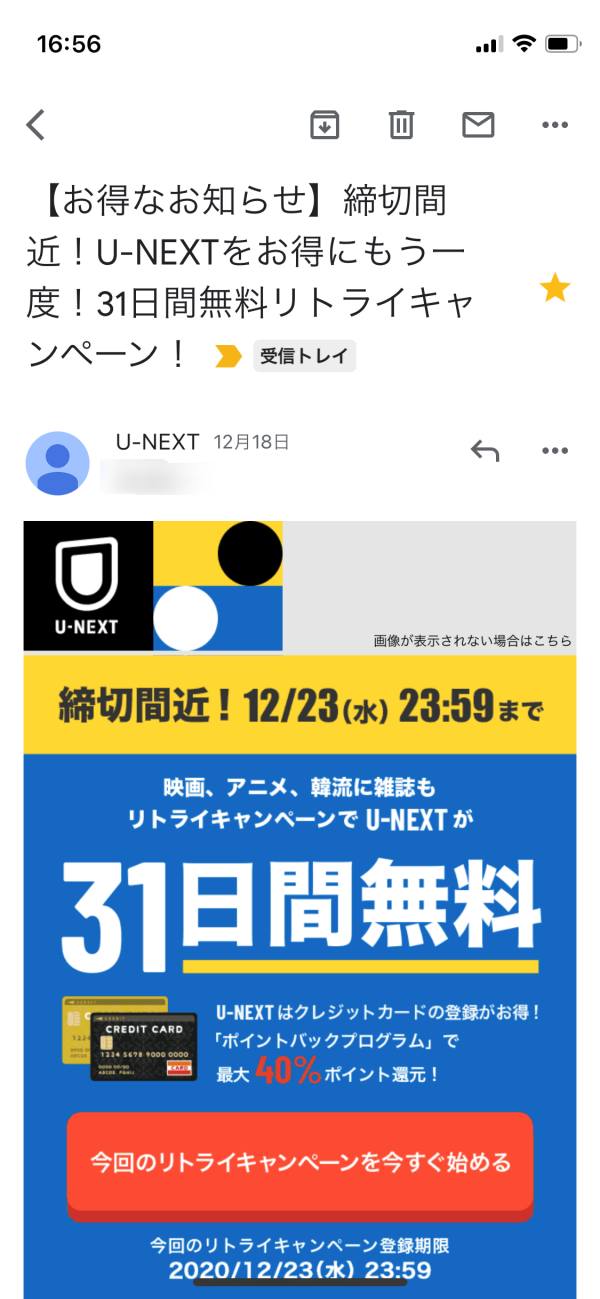Toggle the yellow star on this email

click(x=554, y=289)
